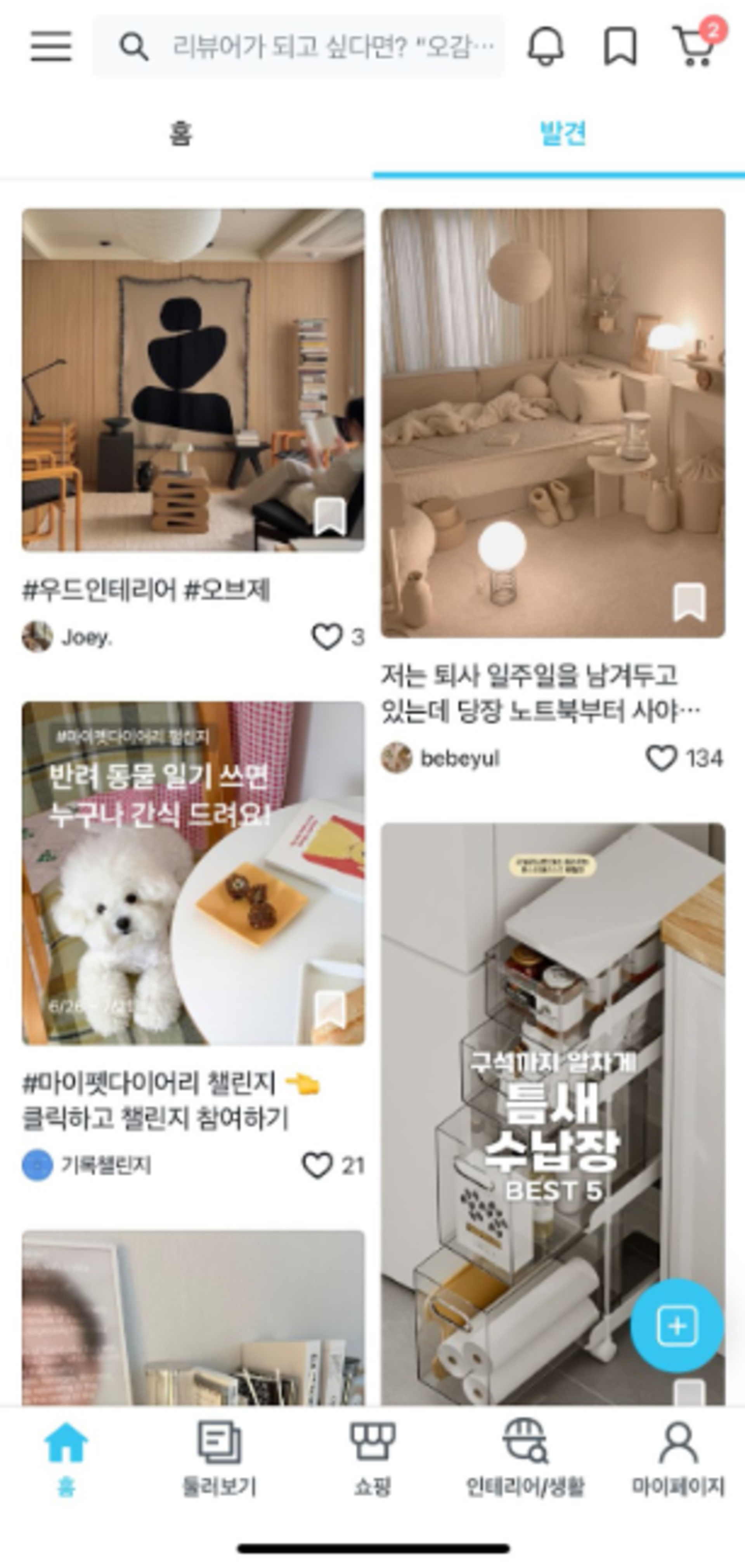Open bebeyul's bedroom post
The height and width of the screenshot is (1568, 745).
coord(553,422)
